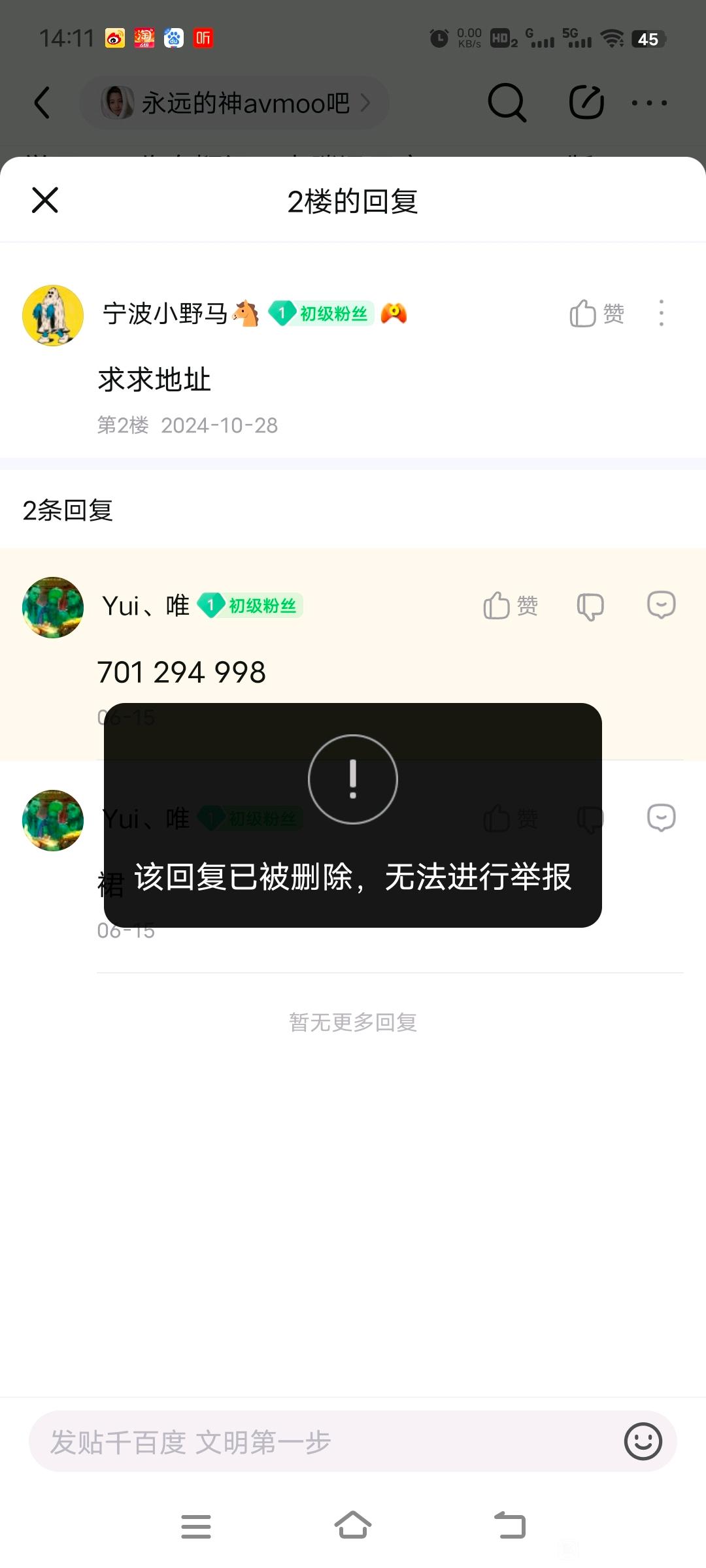Go back from the thread page

42,103
